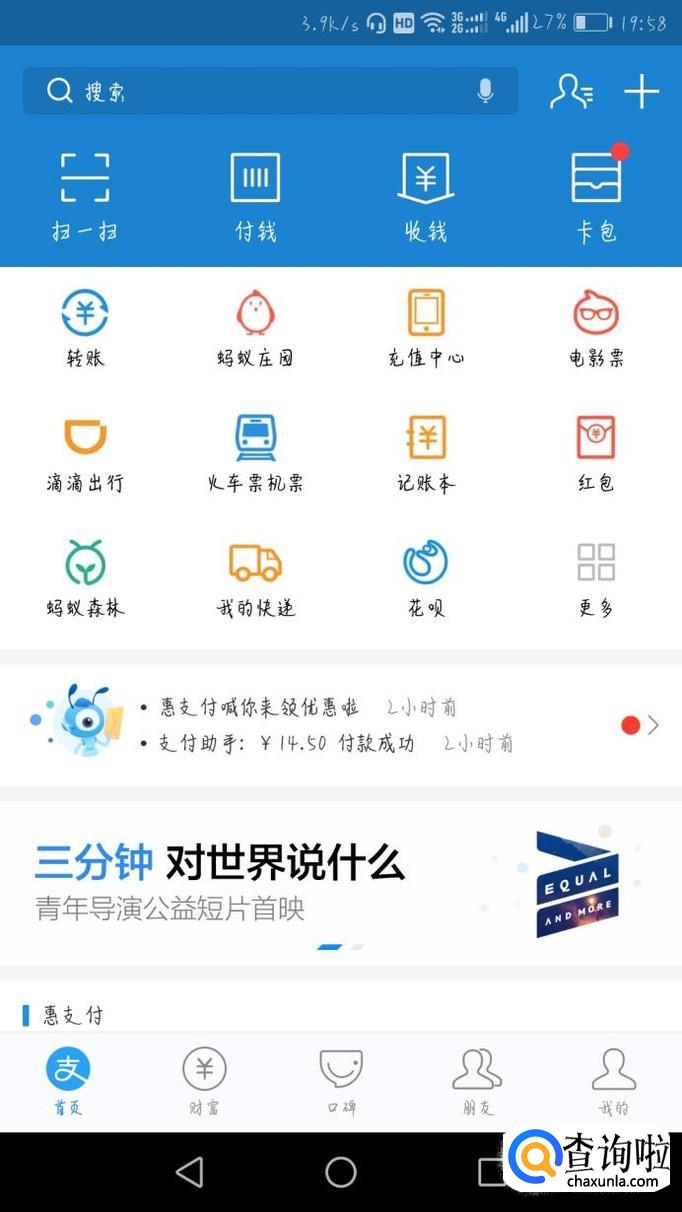Launch 蚂蚁庄园
682x1212 pixels.
tap(255, 328)
